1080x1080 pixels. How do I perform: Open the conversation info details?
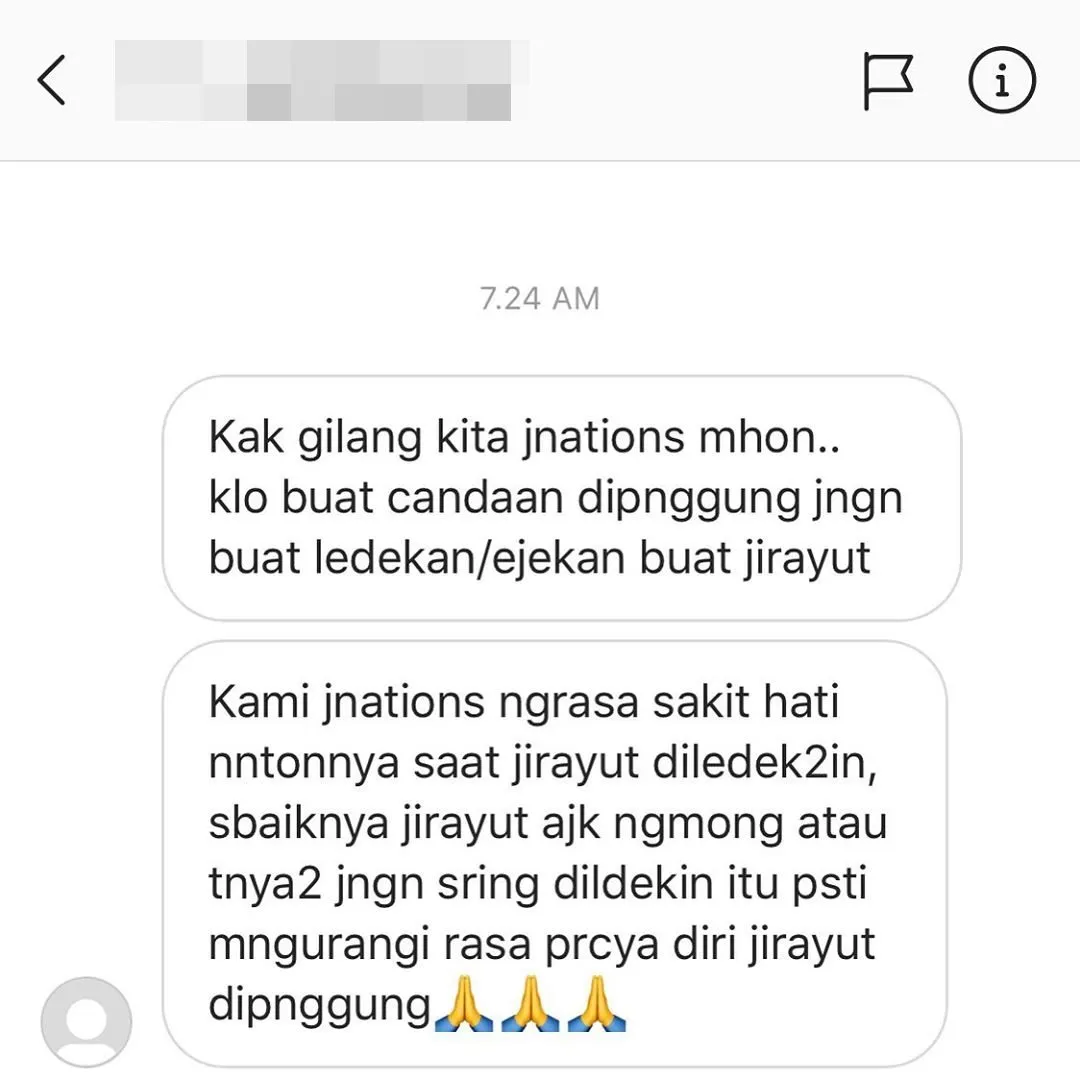(1002, 80)
